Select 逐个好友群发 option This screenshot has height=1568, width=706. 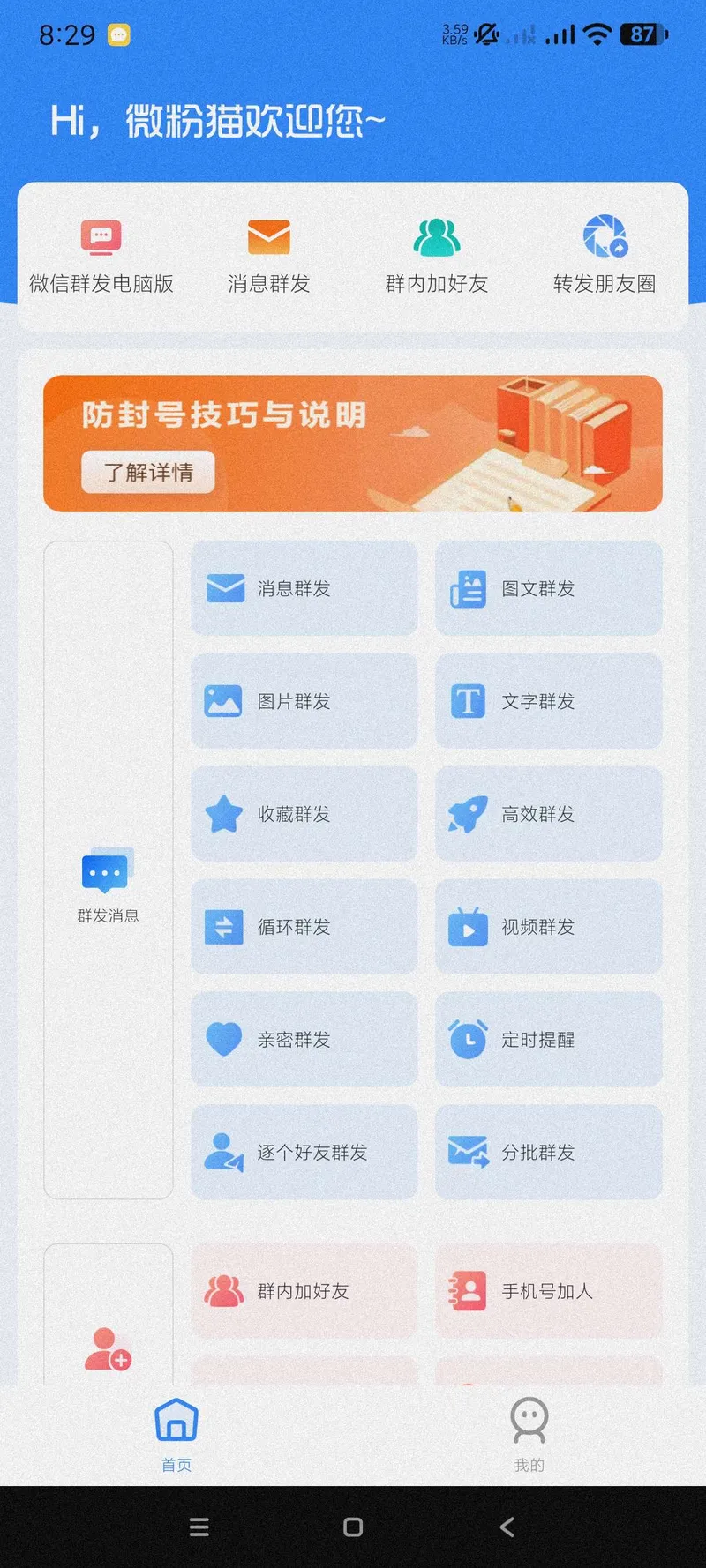304,1153
